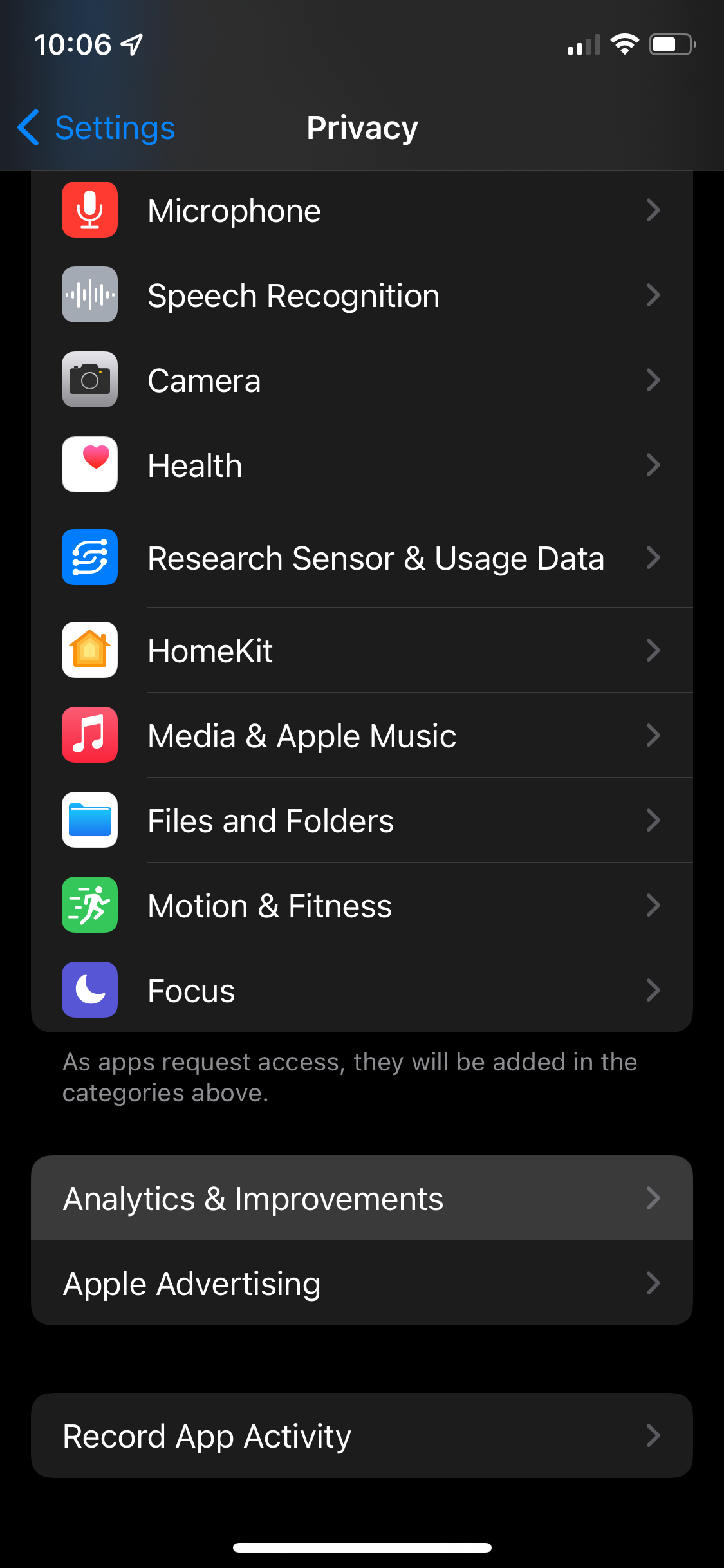Open Speech Recognition settings
The width and height of the screenshot is (724, 1568).
click(362, 295)
